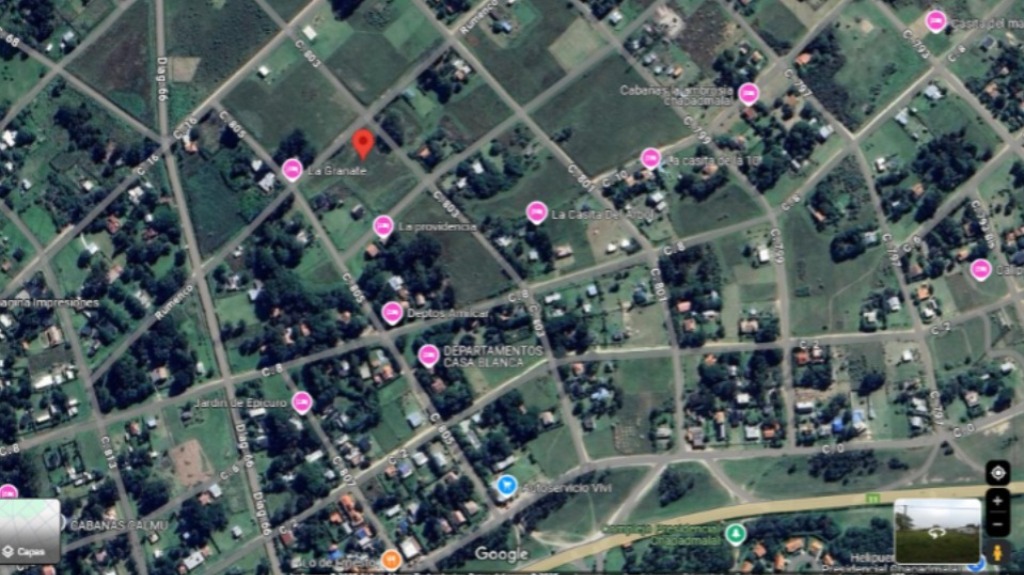
Task: Open the orange Lo de Ernesto pin
Action: (391, 560)
